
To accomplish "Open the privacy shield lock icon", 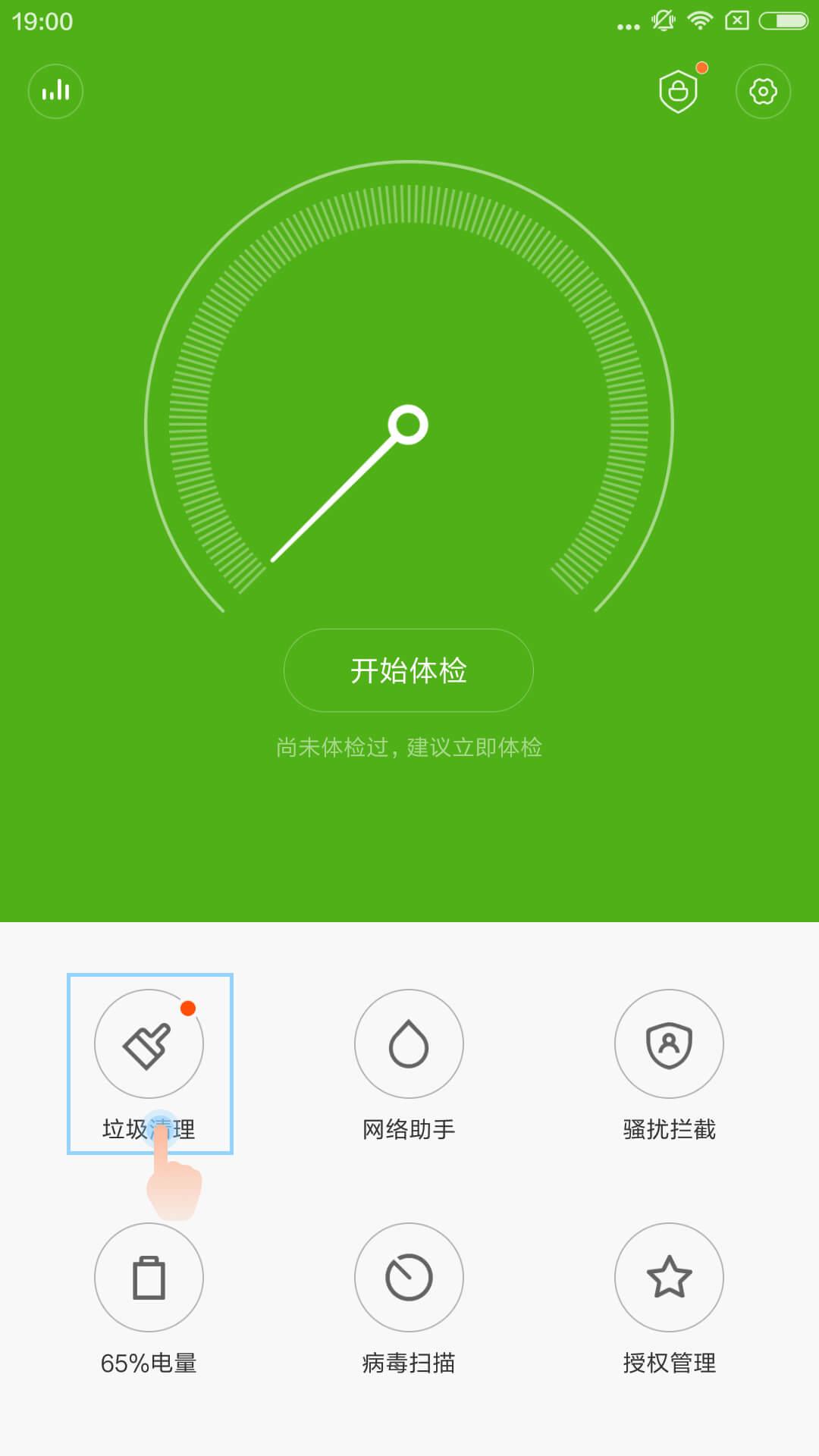I will [678, 91].
